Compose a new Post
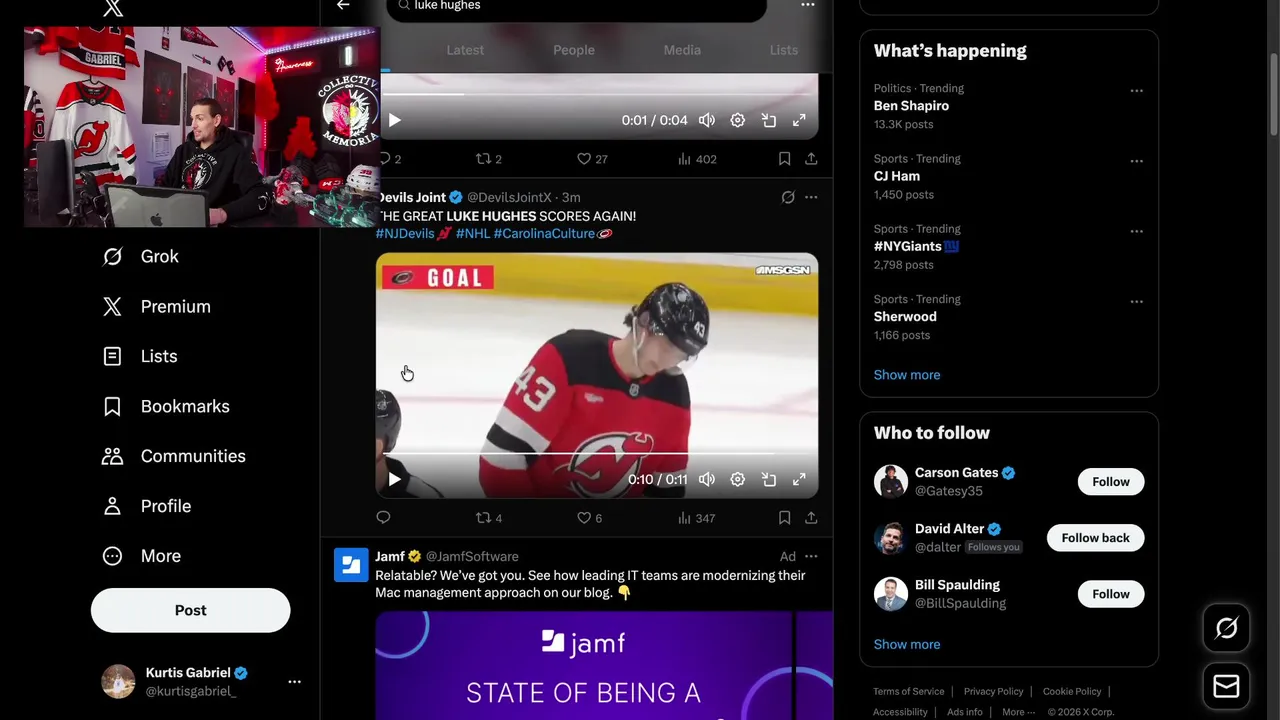This screenshot has height=720, width=1280. [190, 610]
